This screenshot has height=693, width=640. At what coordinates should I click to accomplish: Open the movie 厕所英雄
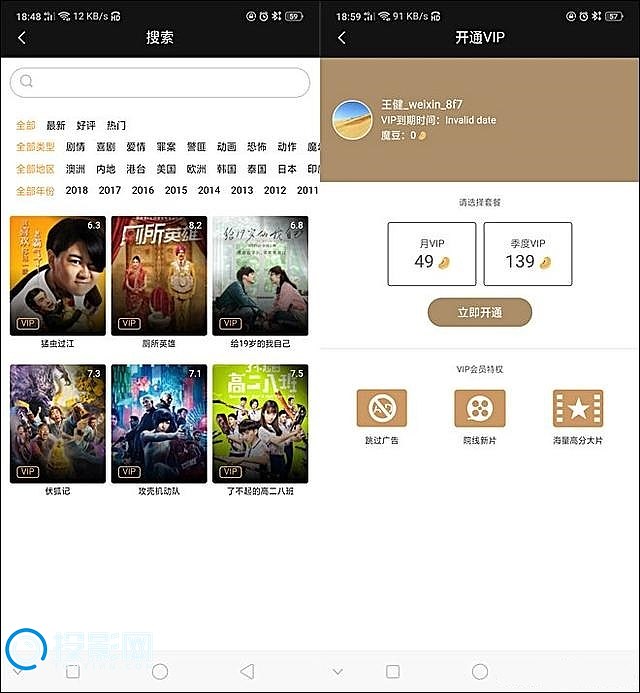coord(159,276)
